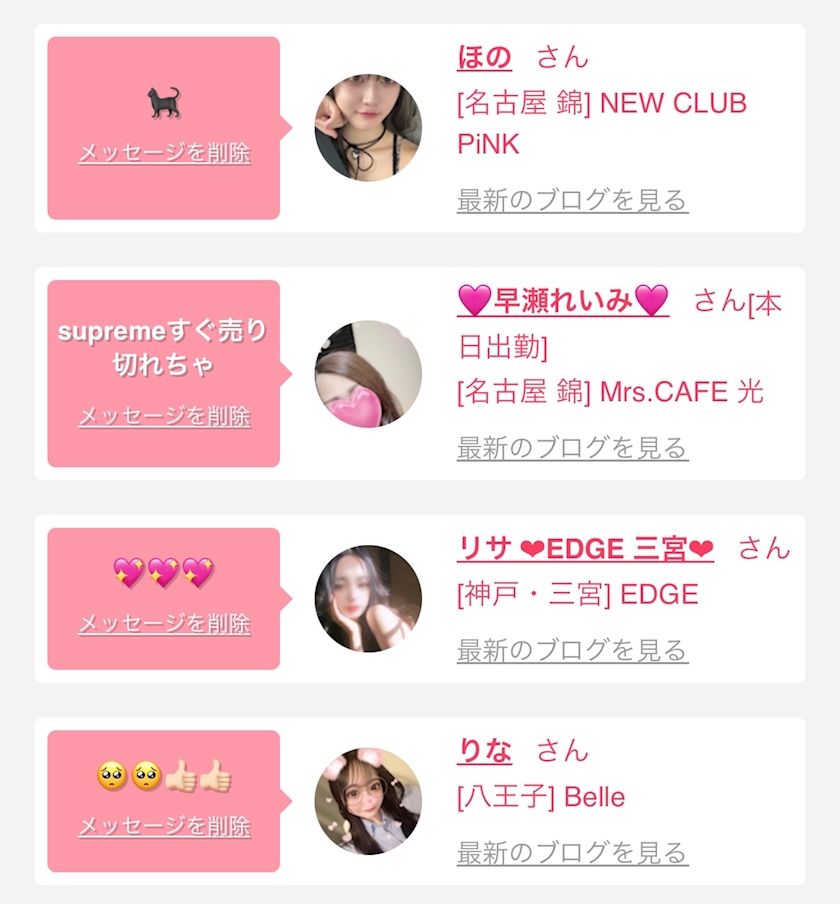Delete the thumbs-up message to りな
The width and height of the screenshot is (840, 904).
164,827
